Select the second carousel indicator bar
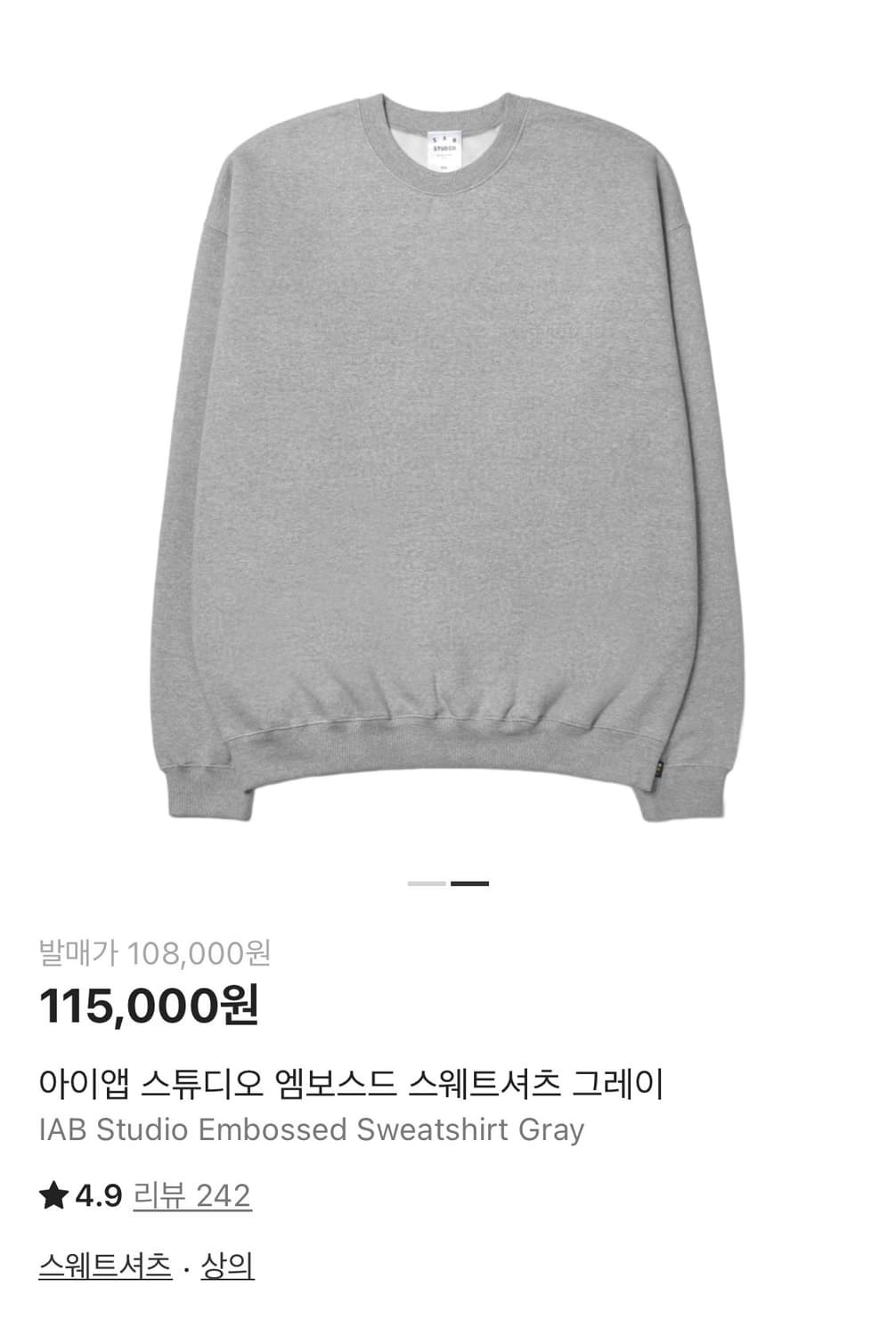This screenshot has width=896, height=1336. tap(469, 884)
